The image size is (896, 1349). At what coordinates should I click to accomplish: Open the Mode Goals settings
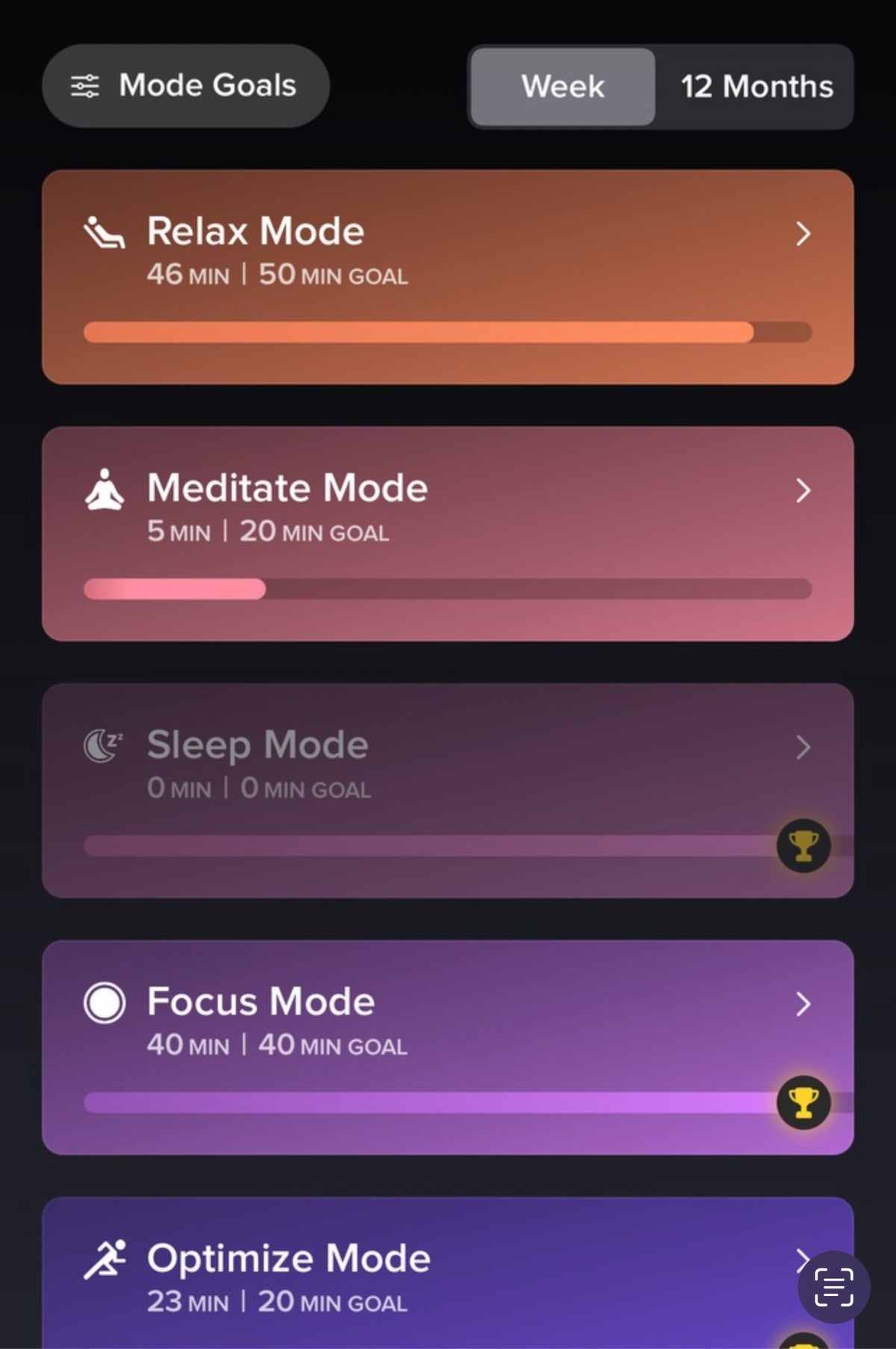coord(185,85)
